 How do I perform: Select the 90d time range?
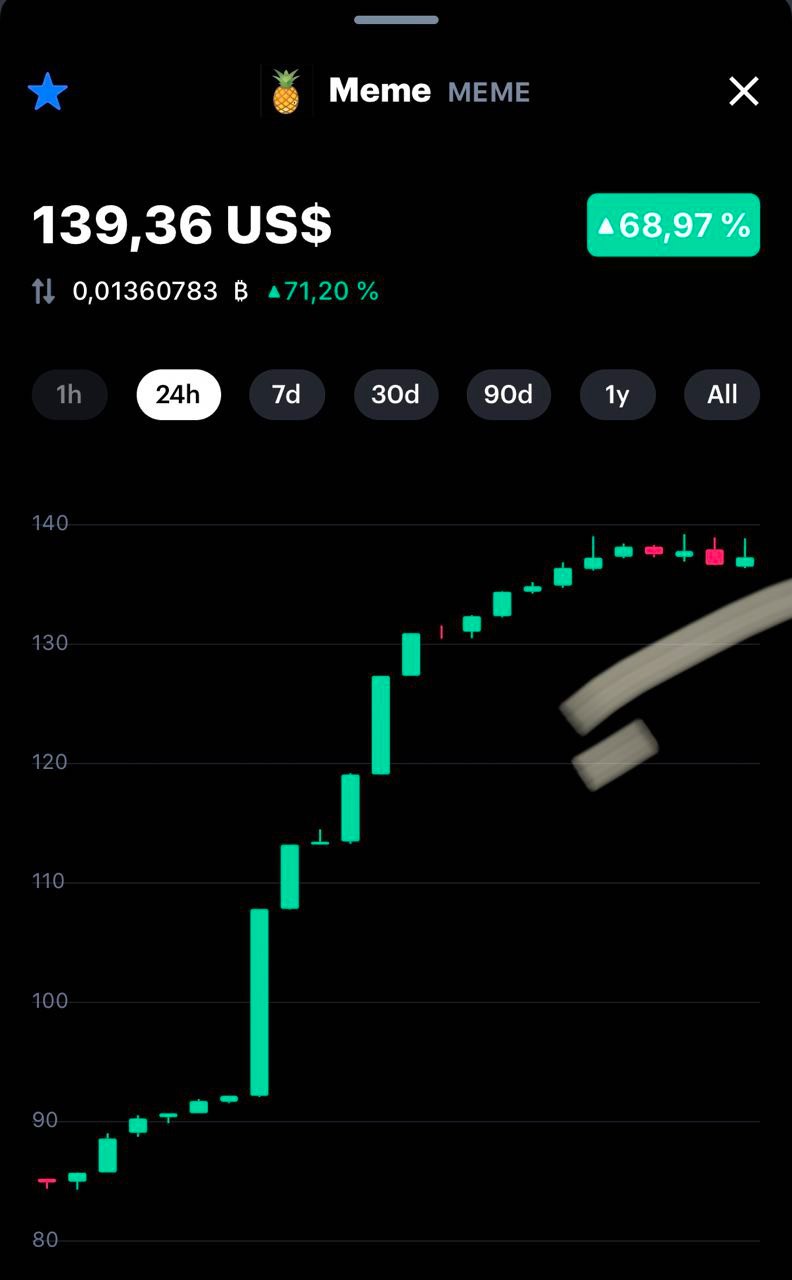(508, 395)
